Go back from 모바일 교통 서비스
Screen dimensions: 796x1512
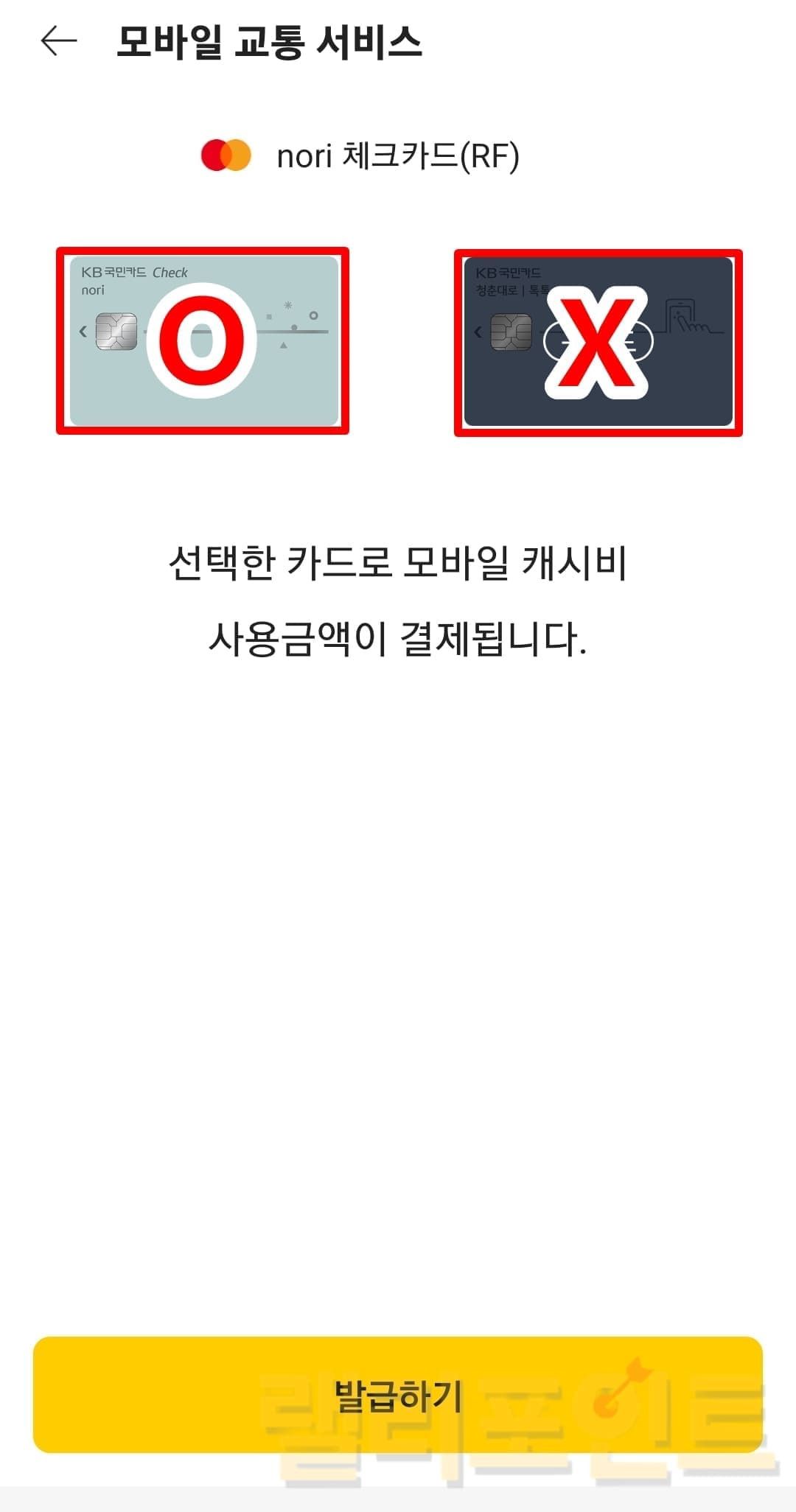59,41
